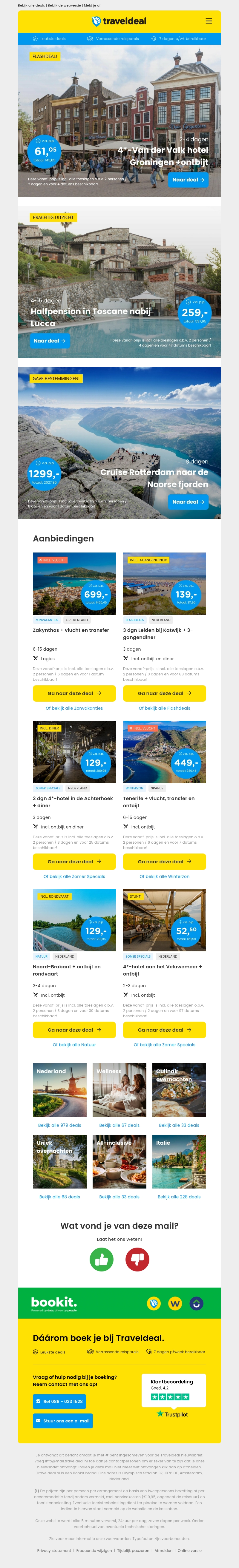Viewport: 239px width, 1568px height.
Task: Open the Noorse fjorden cruise deal
Action: click(x=188, y=501)
